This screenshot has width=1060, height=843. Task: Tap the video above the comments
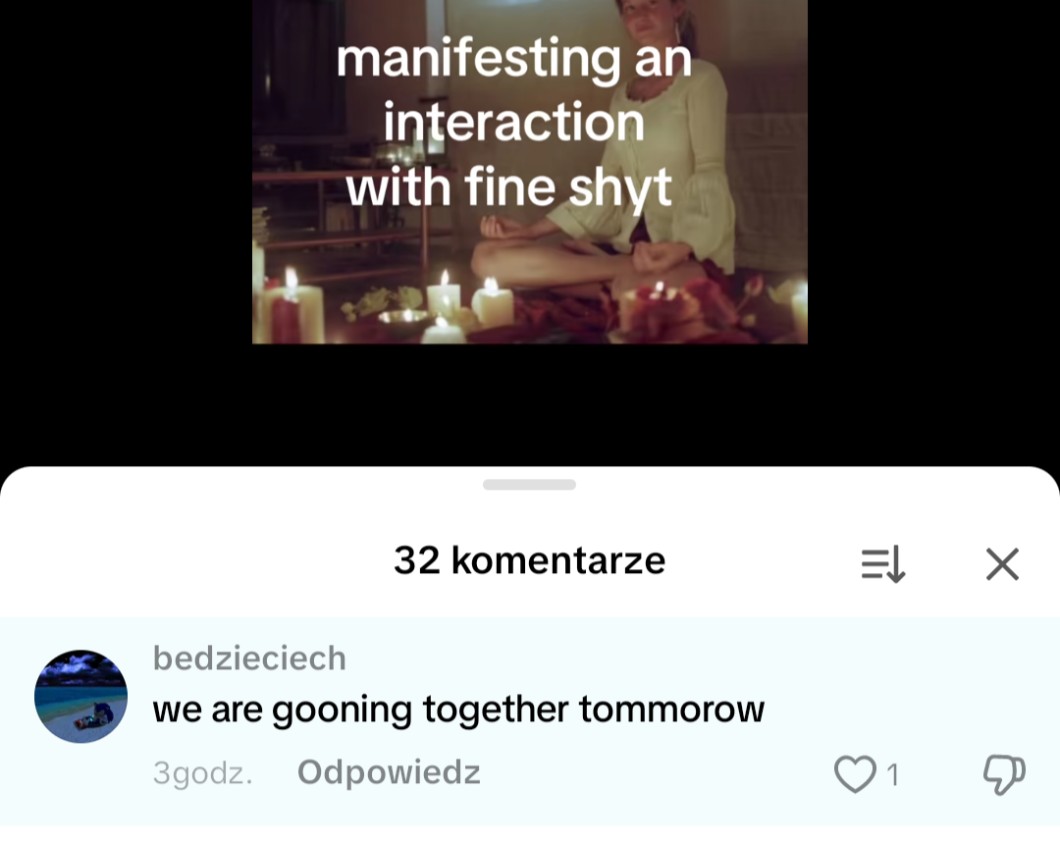pos(529,172)
